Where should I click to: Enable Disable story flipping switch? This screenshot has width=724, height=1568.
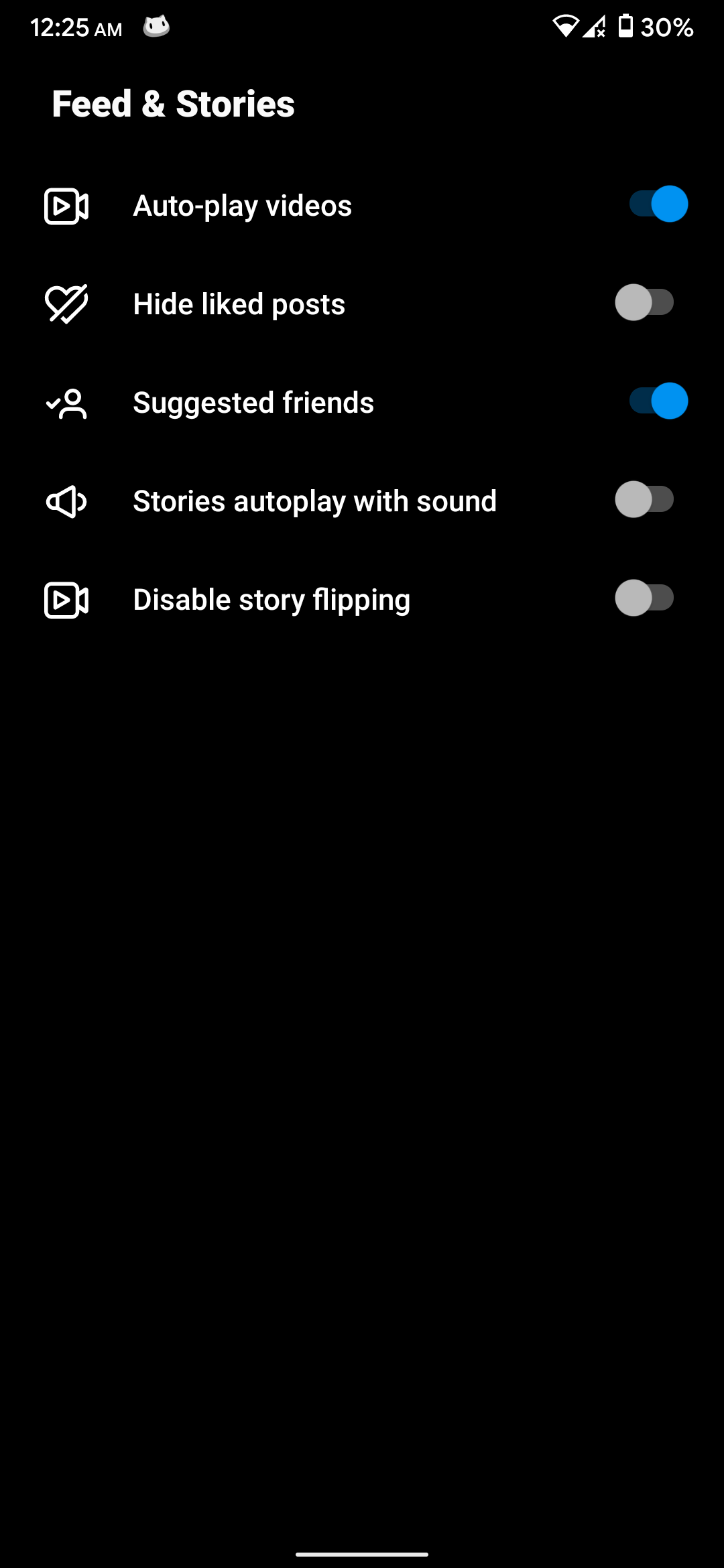644,598
